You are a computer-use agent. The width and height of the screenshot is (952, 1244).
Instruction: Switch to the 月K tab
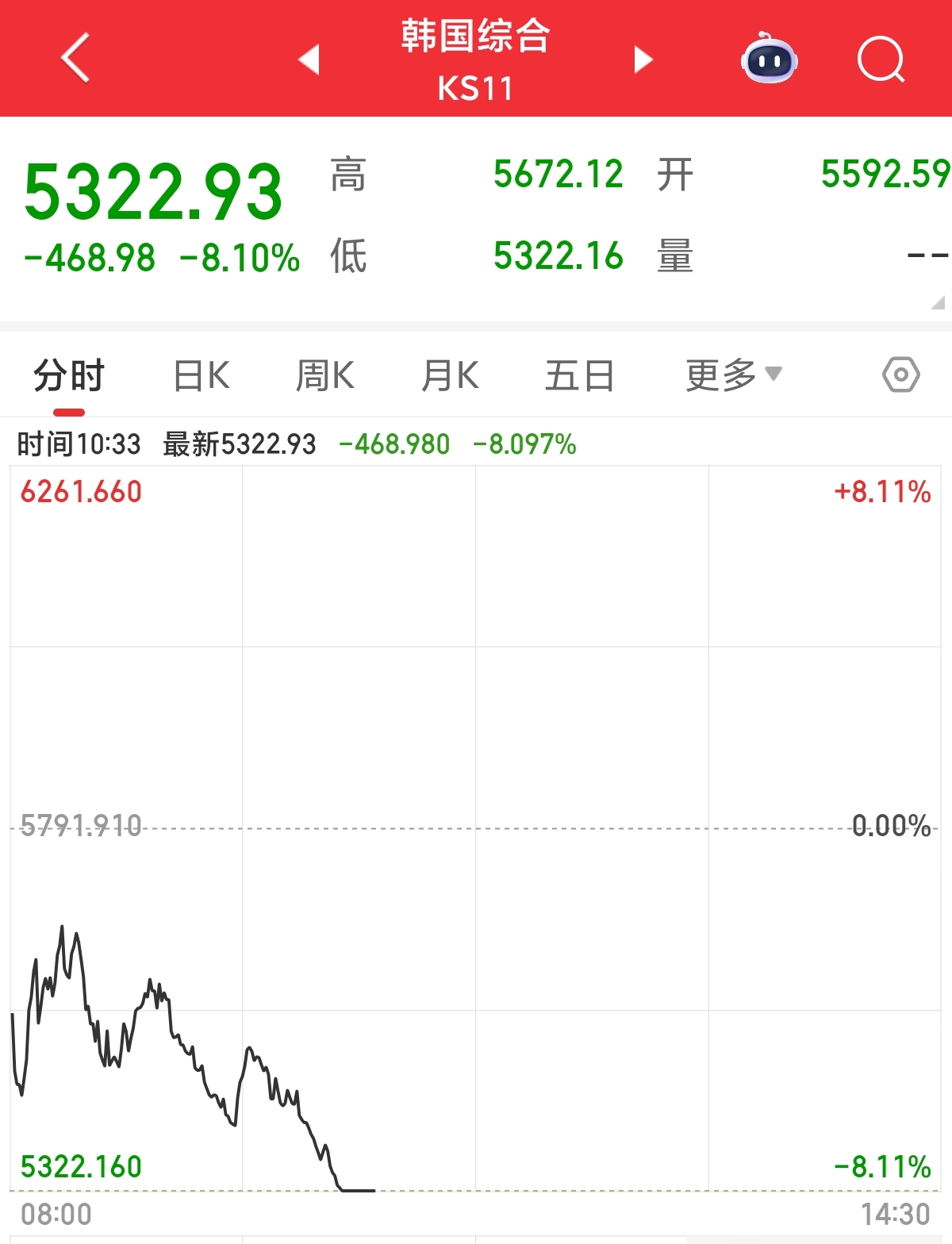(x=450, y=375)
